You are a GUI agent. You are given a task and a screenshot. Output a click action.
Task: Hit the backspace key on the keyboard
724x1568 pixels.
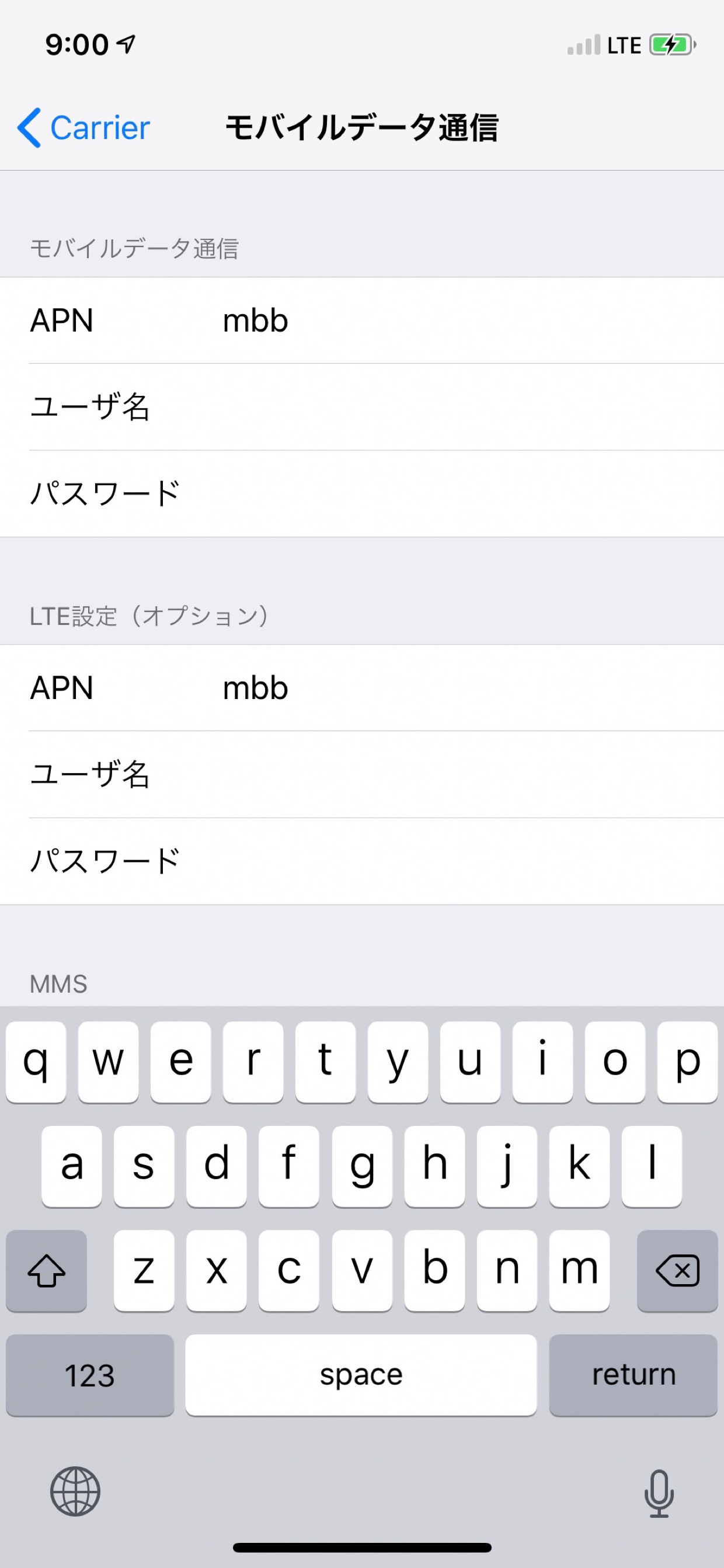tap(677, 1270)
